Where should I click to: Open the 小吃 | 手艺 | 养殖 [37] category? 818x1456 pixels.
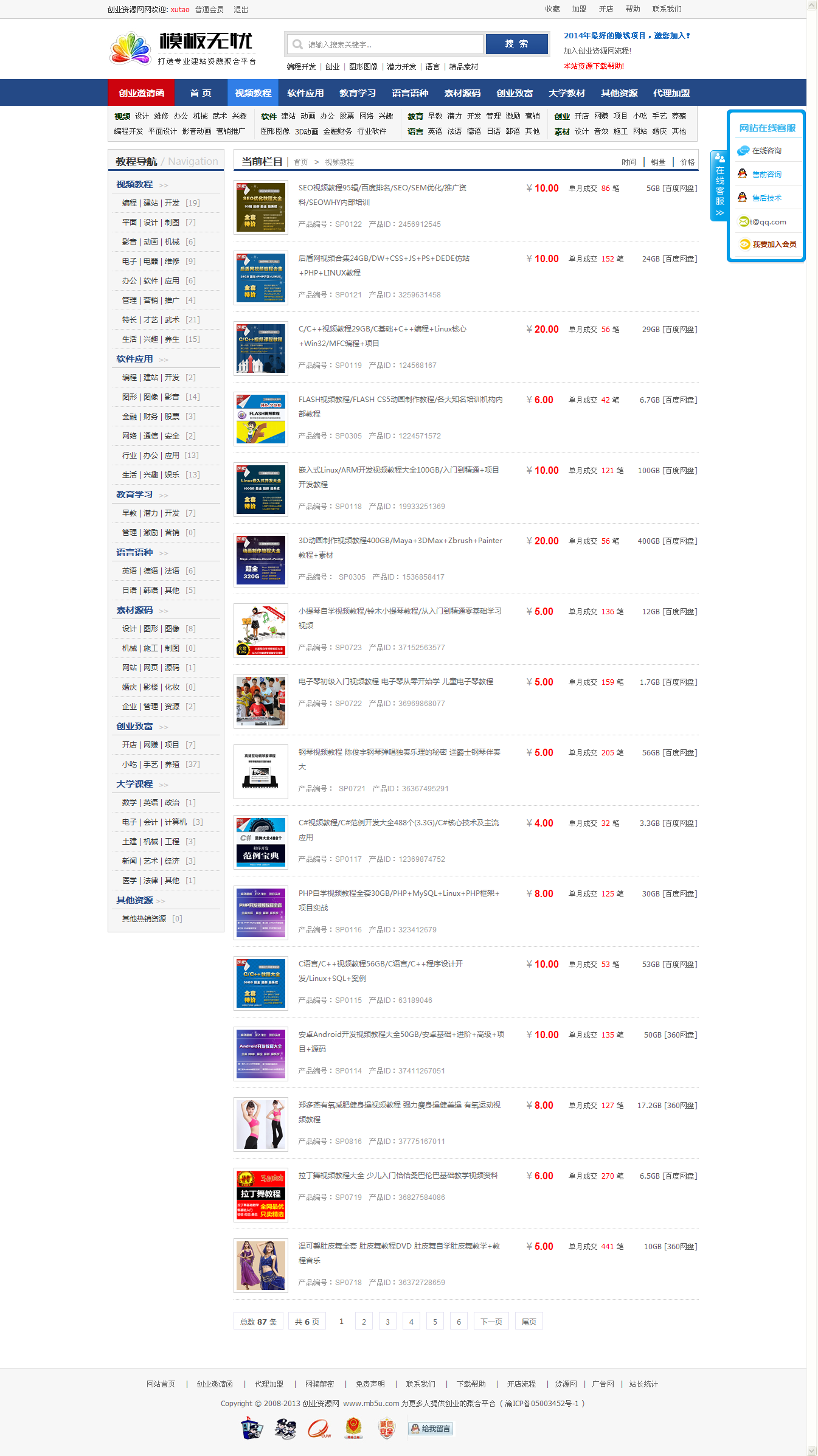[161, 764]
